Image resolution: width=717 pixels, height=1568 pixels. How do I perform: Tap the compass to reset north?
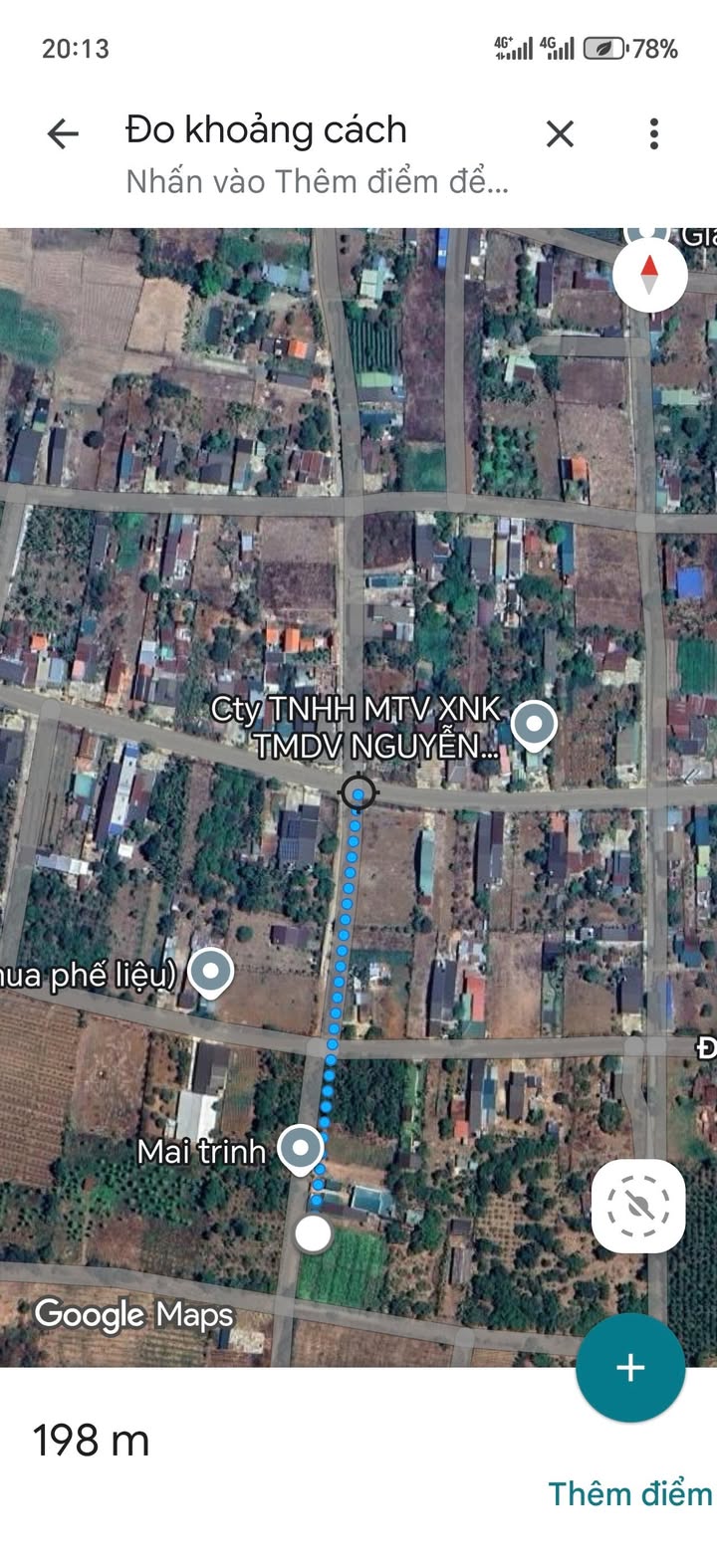click(x=649, y=275)
